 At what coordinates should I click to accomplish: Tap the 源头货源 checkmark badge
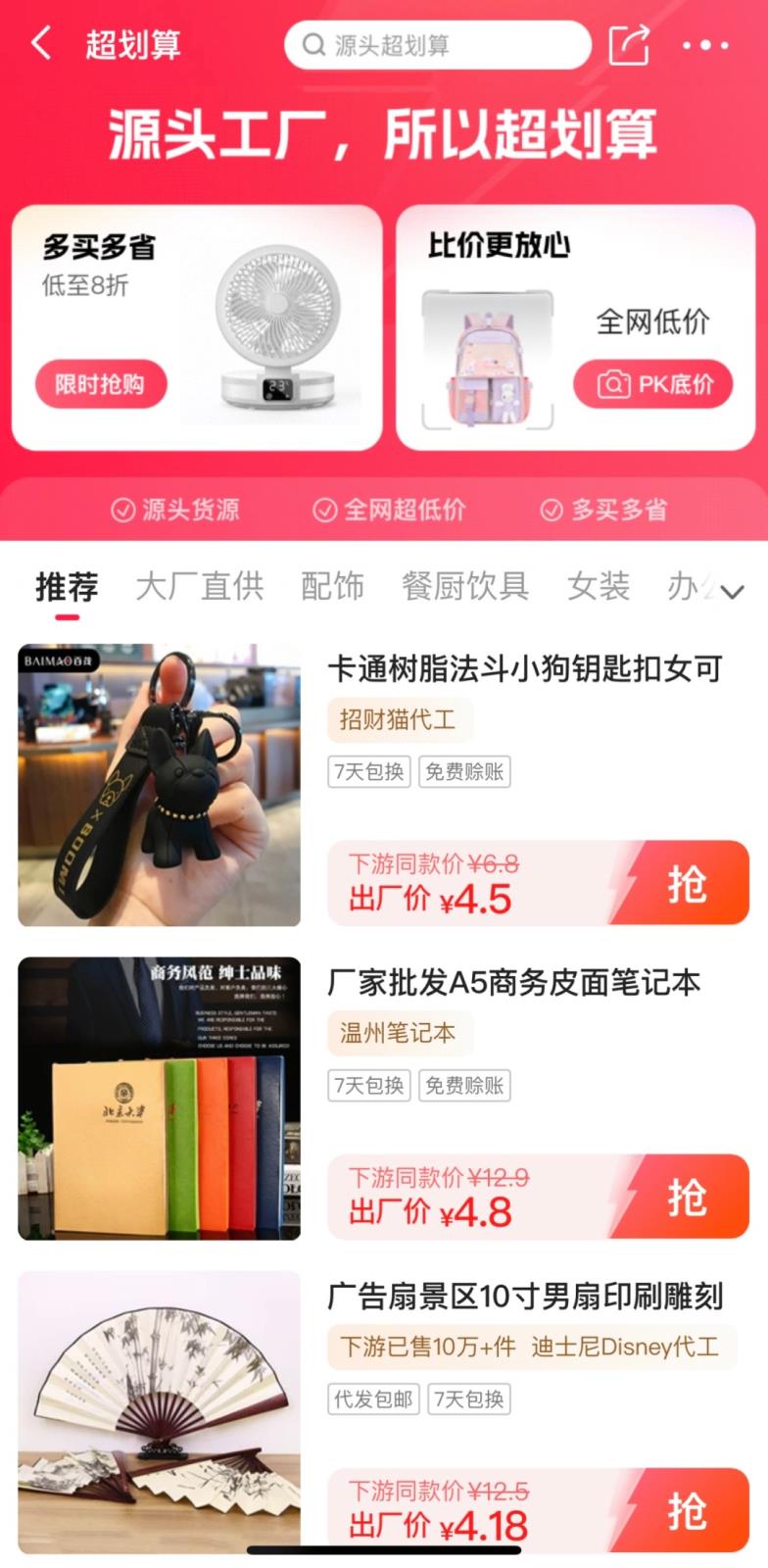click(x=176, y=510)
